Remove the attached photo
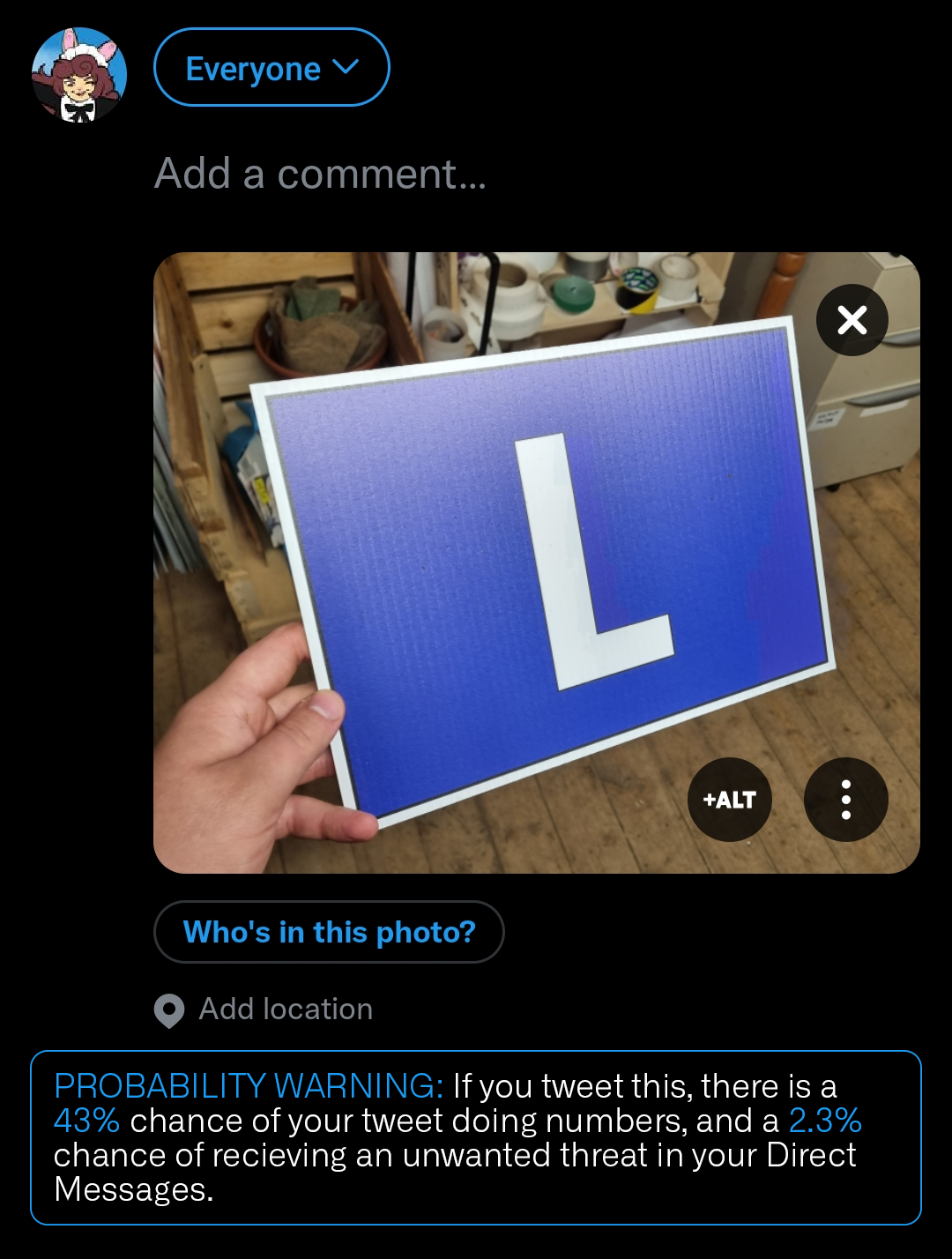 (852, 320)
